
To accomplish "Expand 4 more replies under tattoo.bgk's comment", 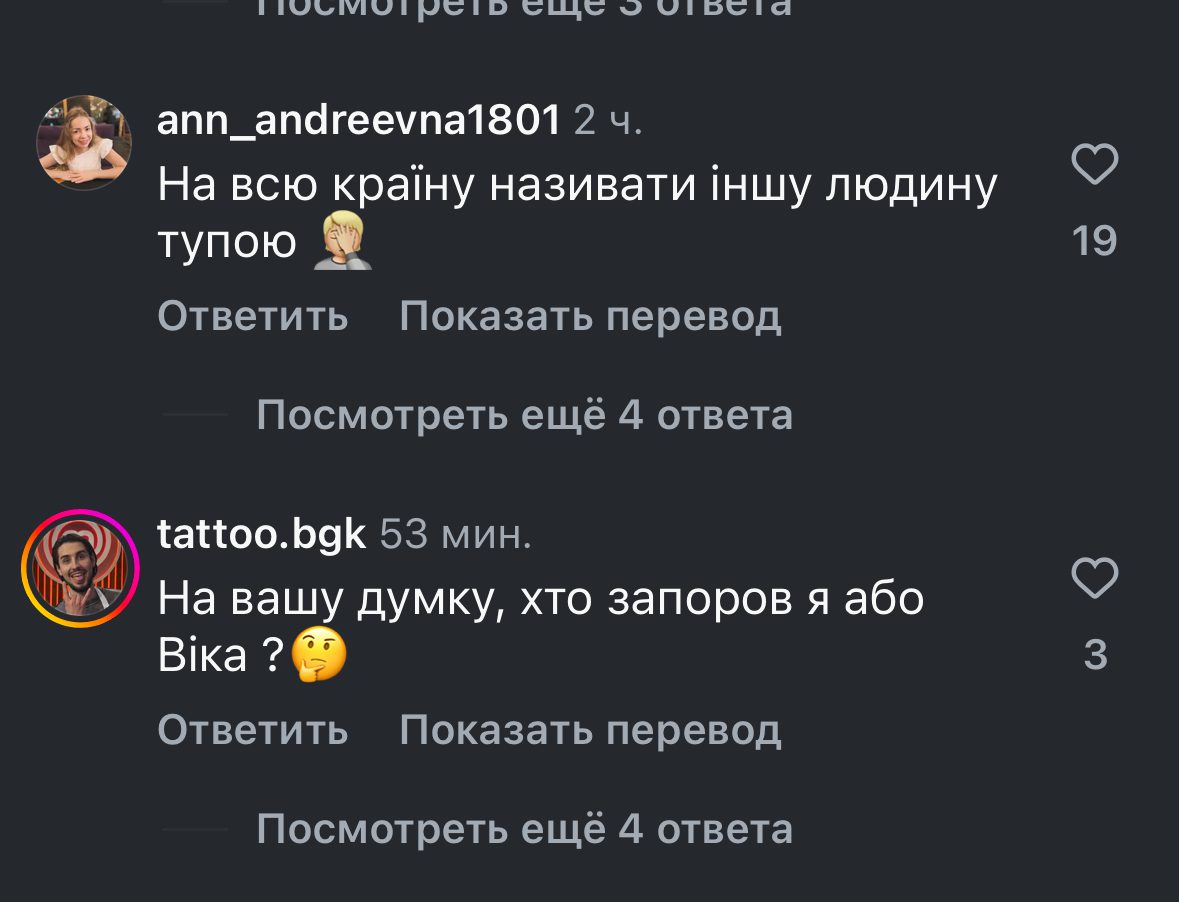I will click(x=524, y=829).
